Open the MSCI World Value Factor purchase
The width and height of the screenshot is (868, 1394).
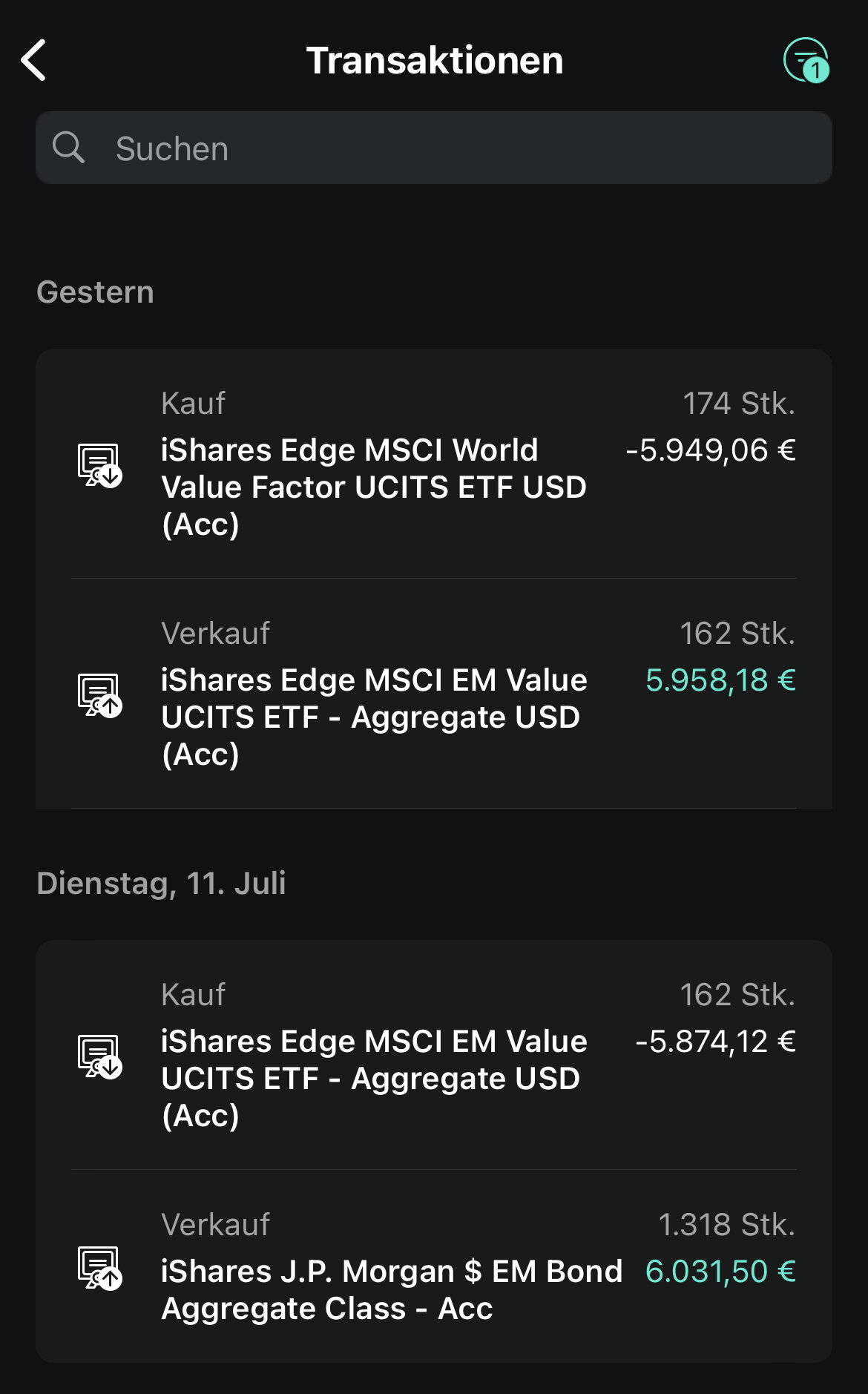pyautogui.click(x=434, y=464)
